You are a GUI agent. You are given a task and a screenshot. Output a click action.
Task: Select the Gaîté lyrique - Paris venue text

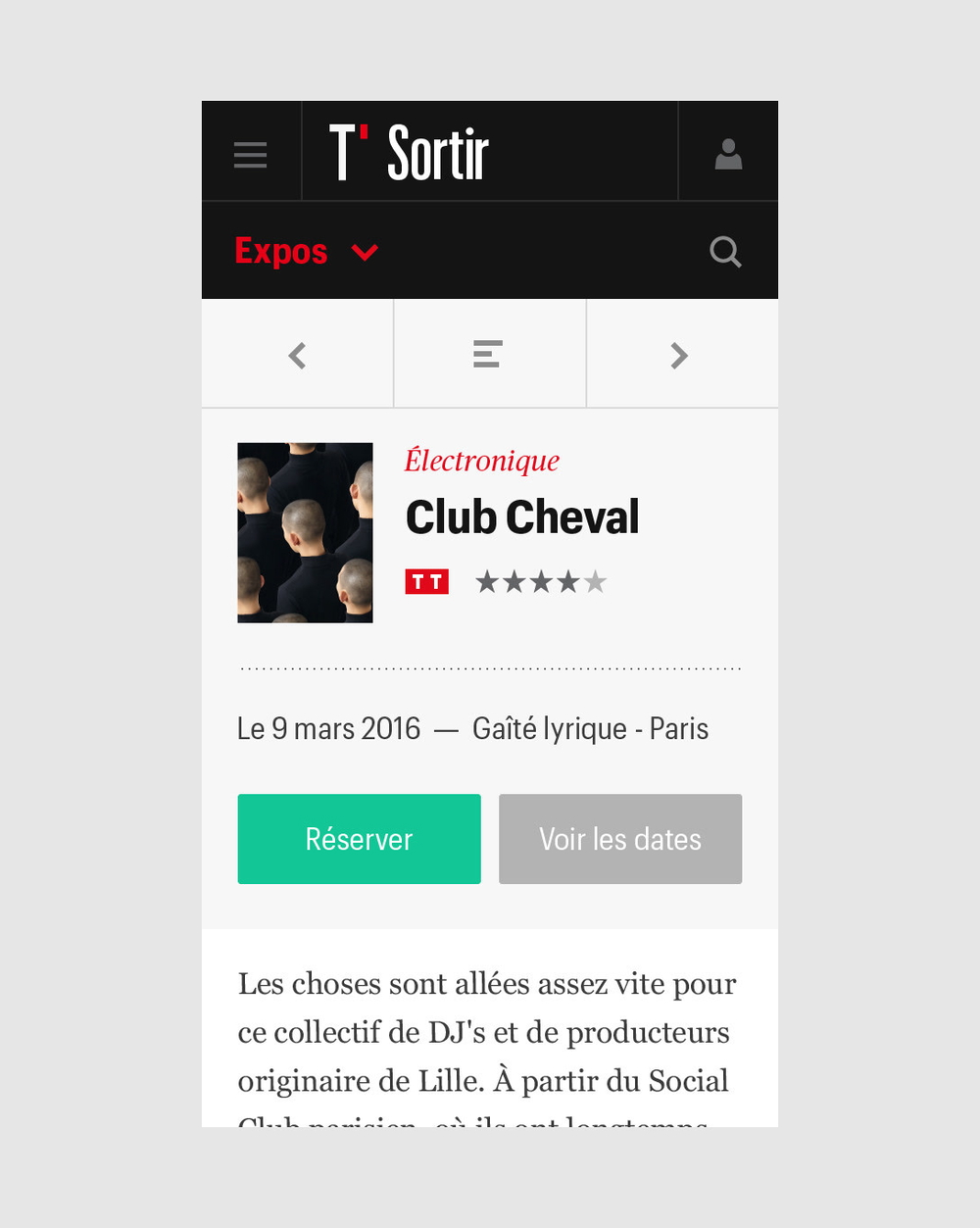click(x=590, y=728)
